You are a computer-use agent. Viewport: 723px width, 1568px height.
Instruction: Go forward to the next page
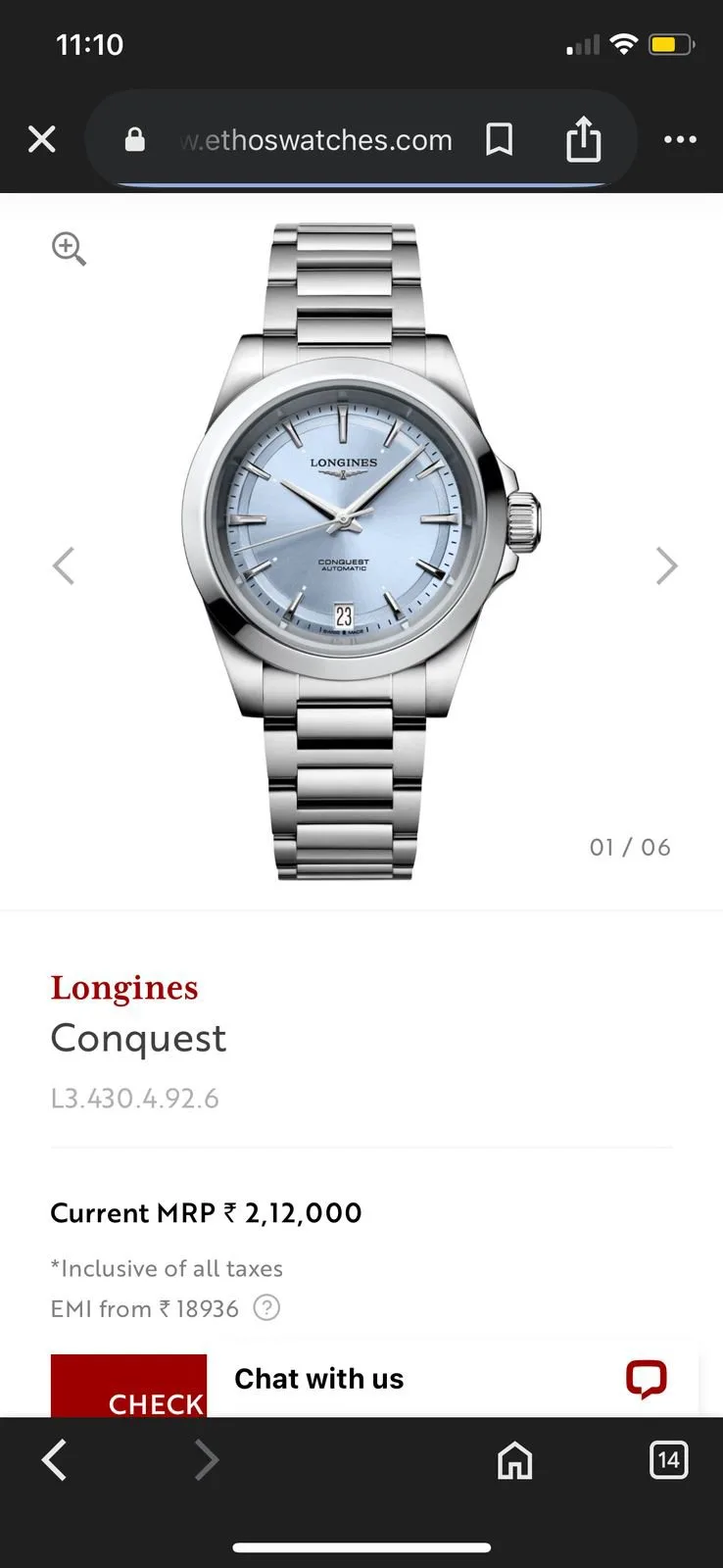tap(206, 1460)
